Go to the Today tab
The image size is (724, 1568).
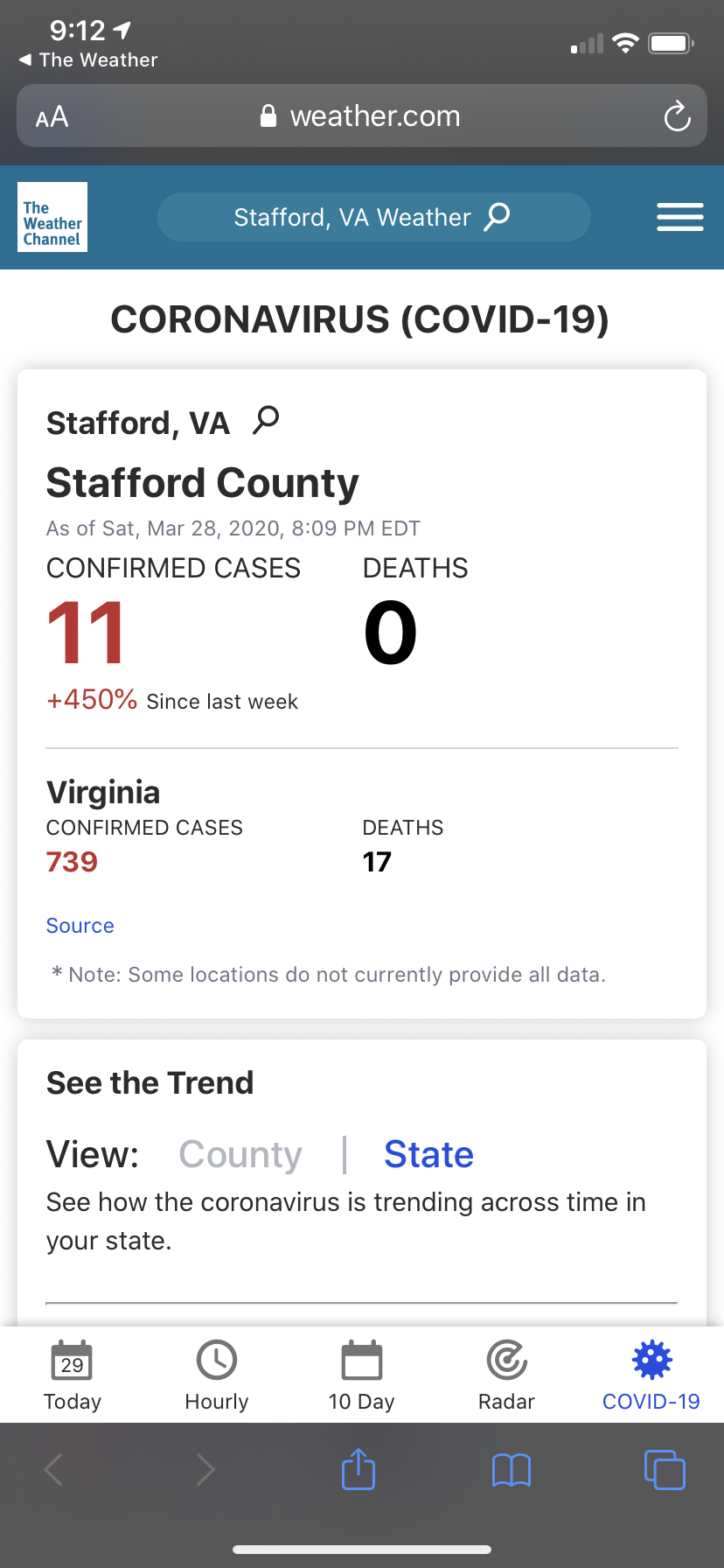[x=73, y=1375]
